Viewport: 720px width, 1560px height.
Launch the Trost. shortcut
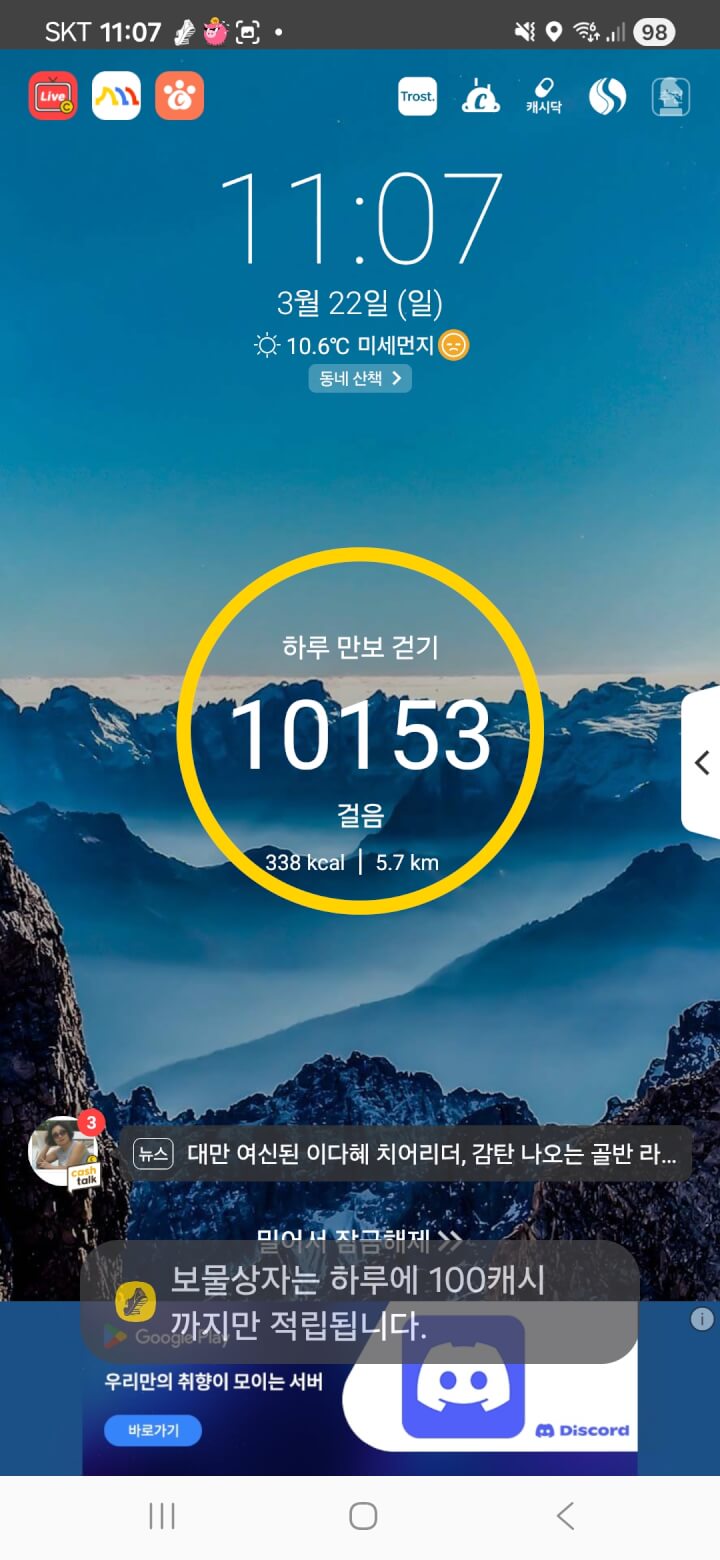[x=417, y=97]
